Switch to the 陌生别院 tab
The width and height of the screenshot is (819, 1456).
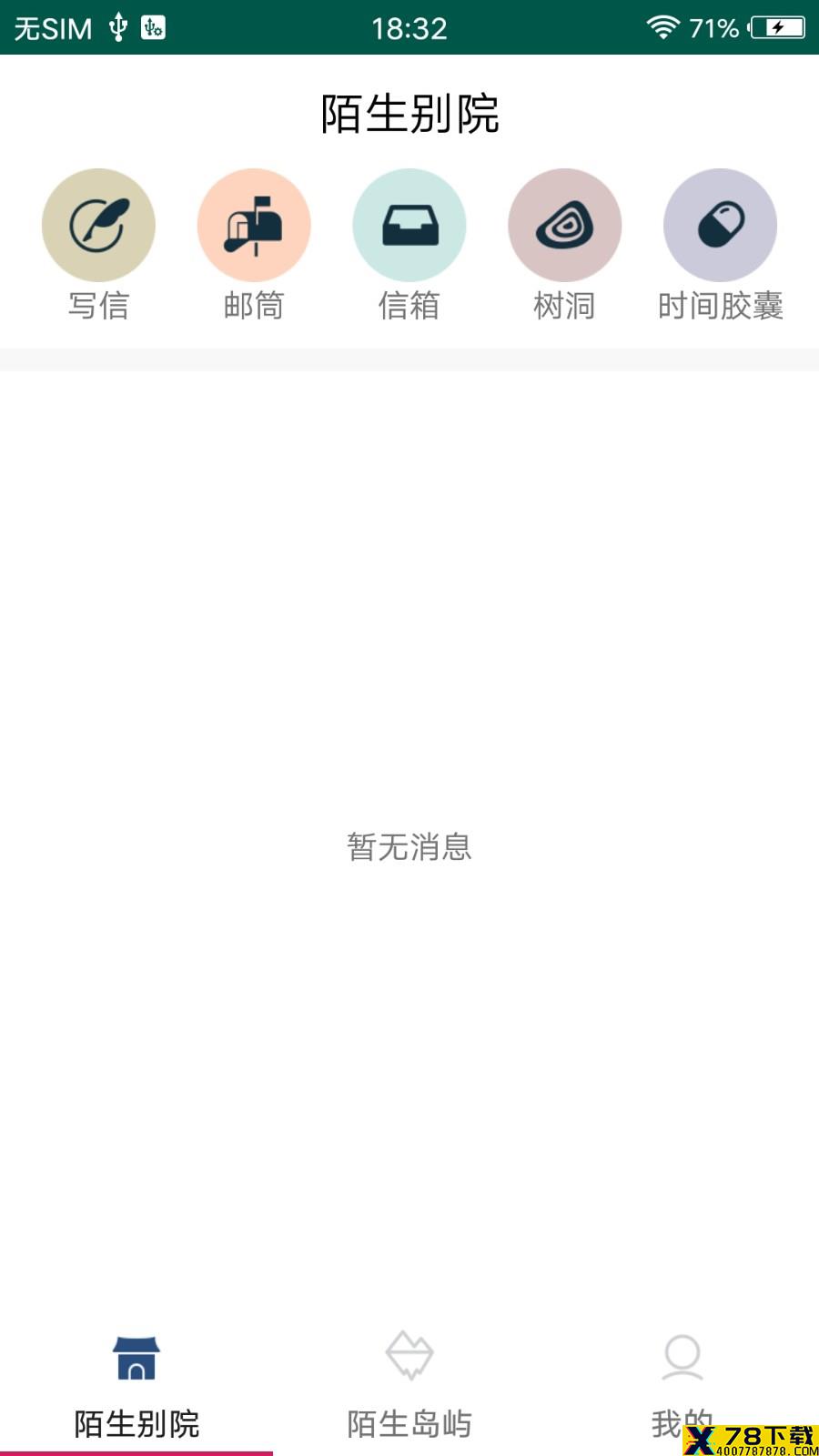pos(136,1387)
